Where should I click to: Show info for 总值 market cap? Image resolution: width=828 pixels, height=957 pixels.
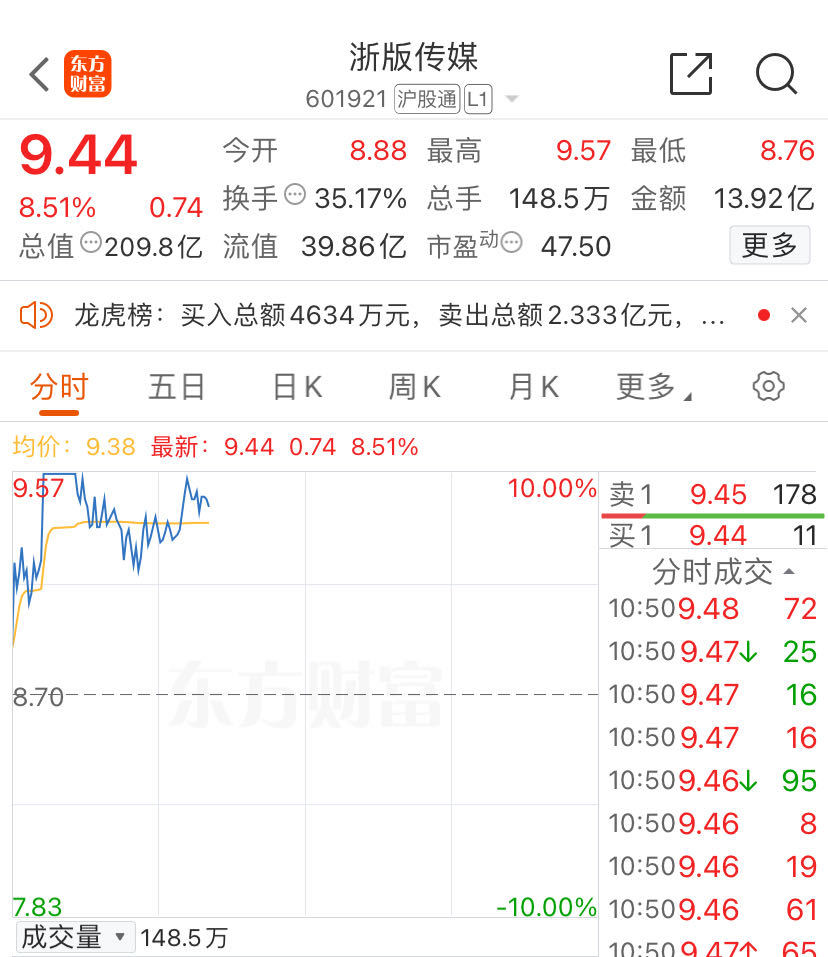click(91, 242)
